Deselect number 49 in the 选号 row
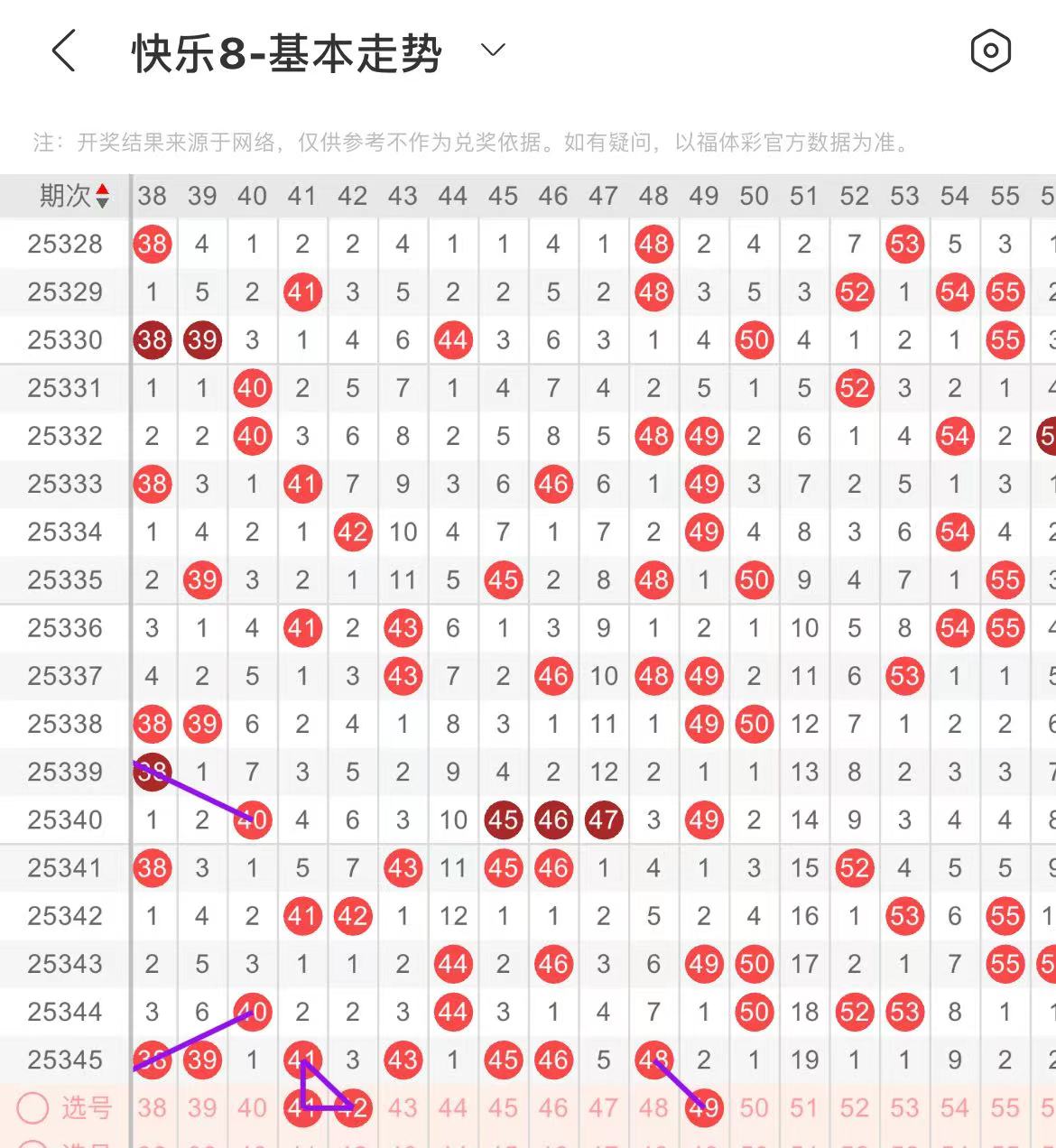The image size is (1056, 1148). coord(704,1107)
